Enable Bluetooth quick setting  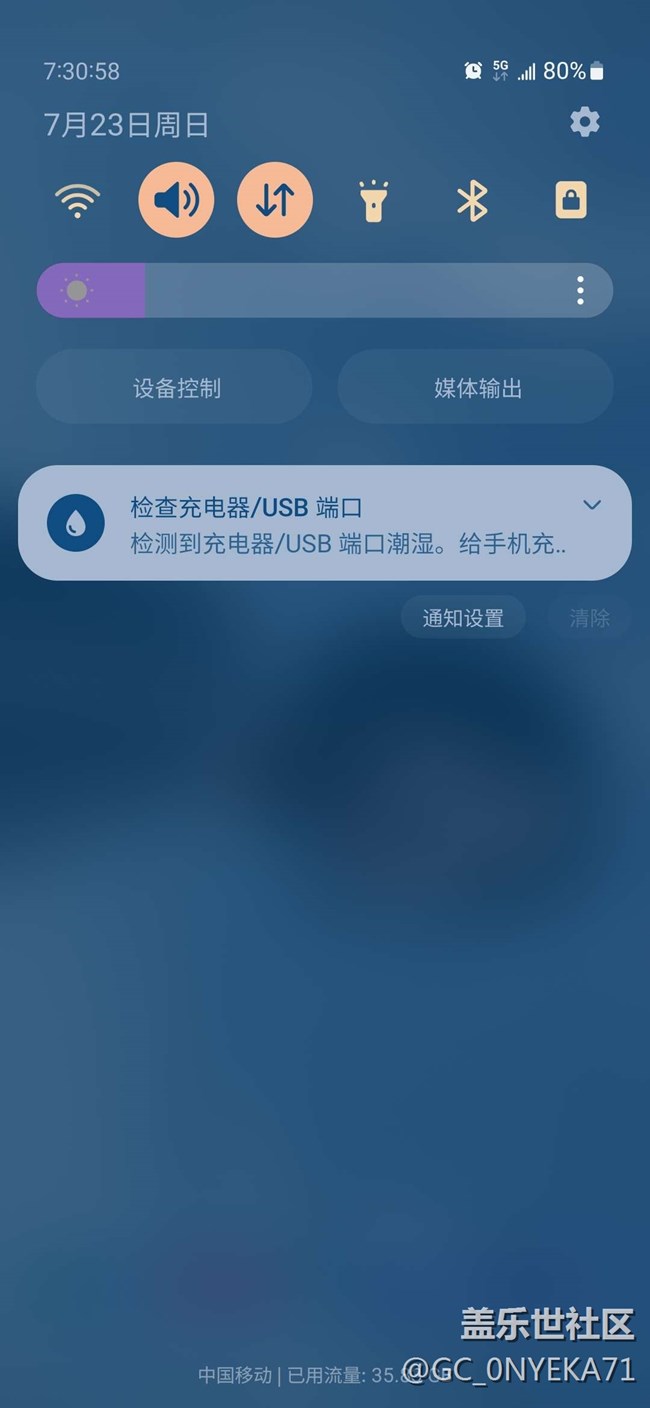[x=472, y=201]
